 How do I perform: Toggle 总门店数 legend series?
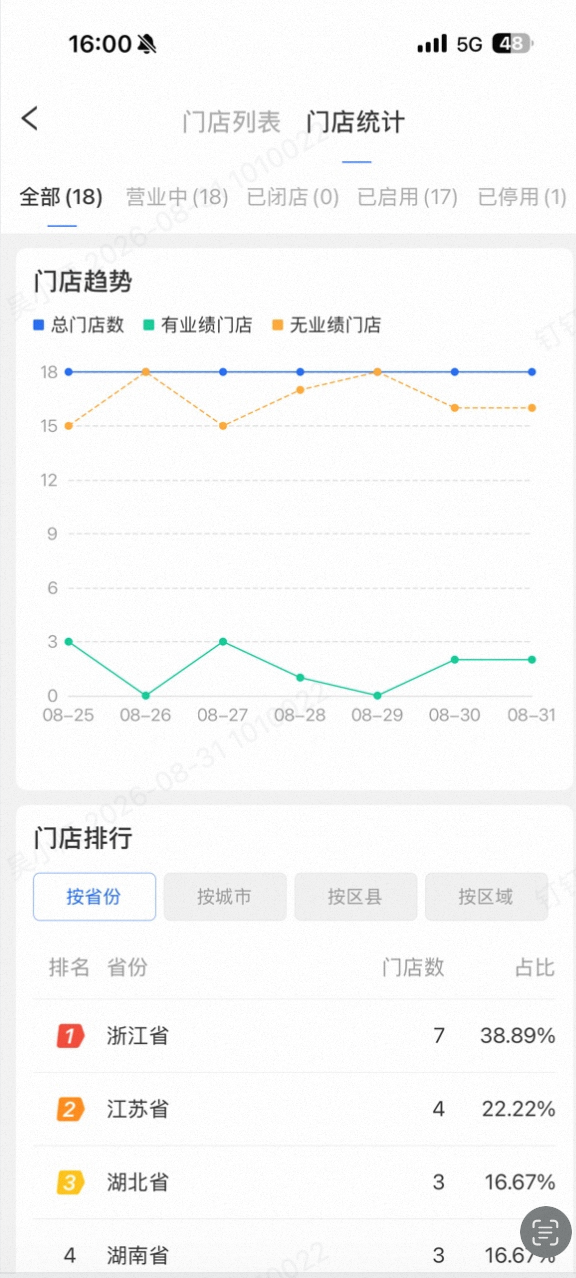pos(79,325)
